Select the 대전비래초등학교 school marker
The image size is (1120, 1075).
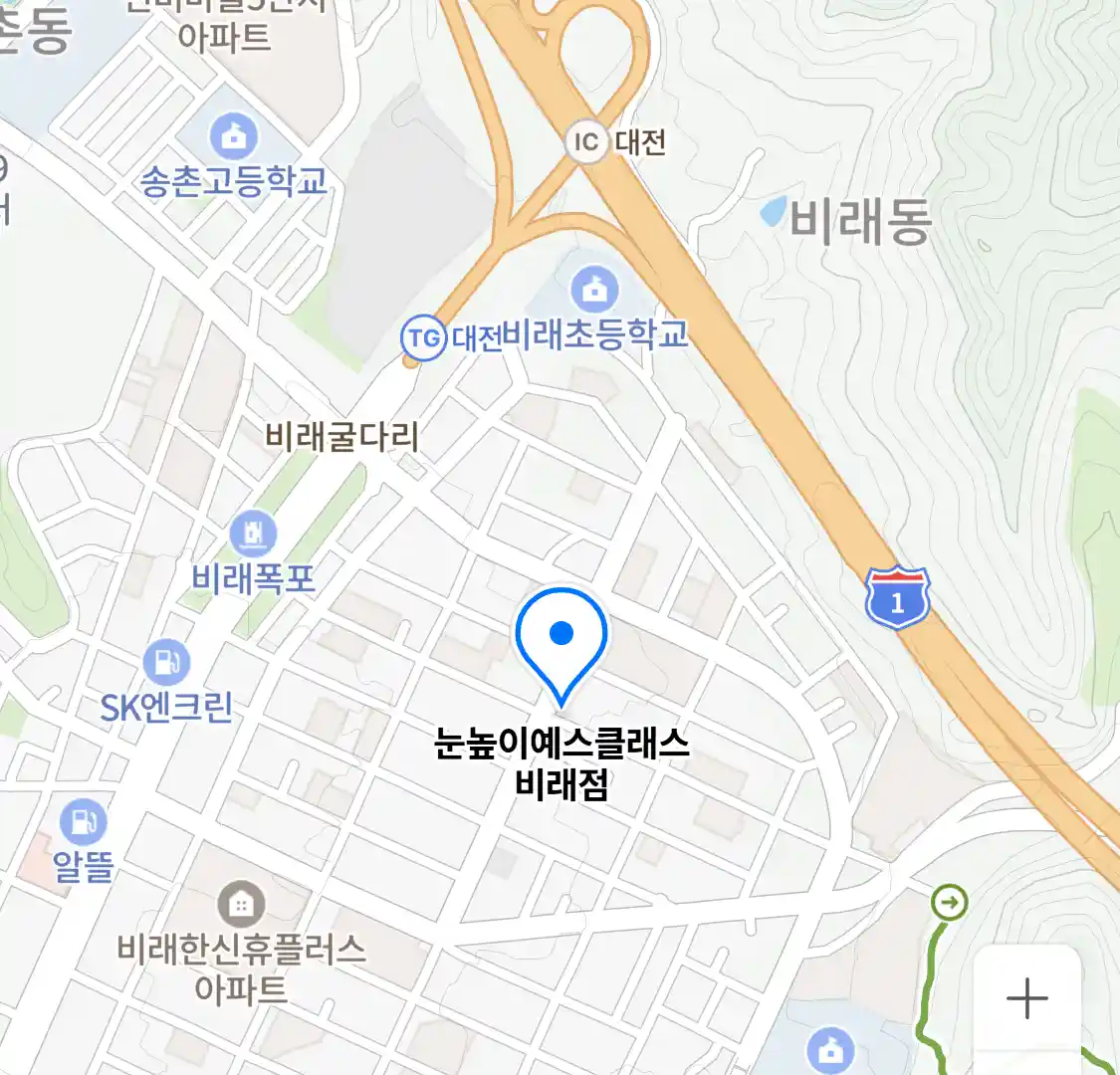point(594,290)
